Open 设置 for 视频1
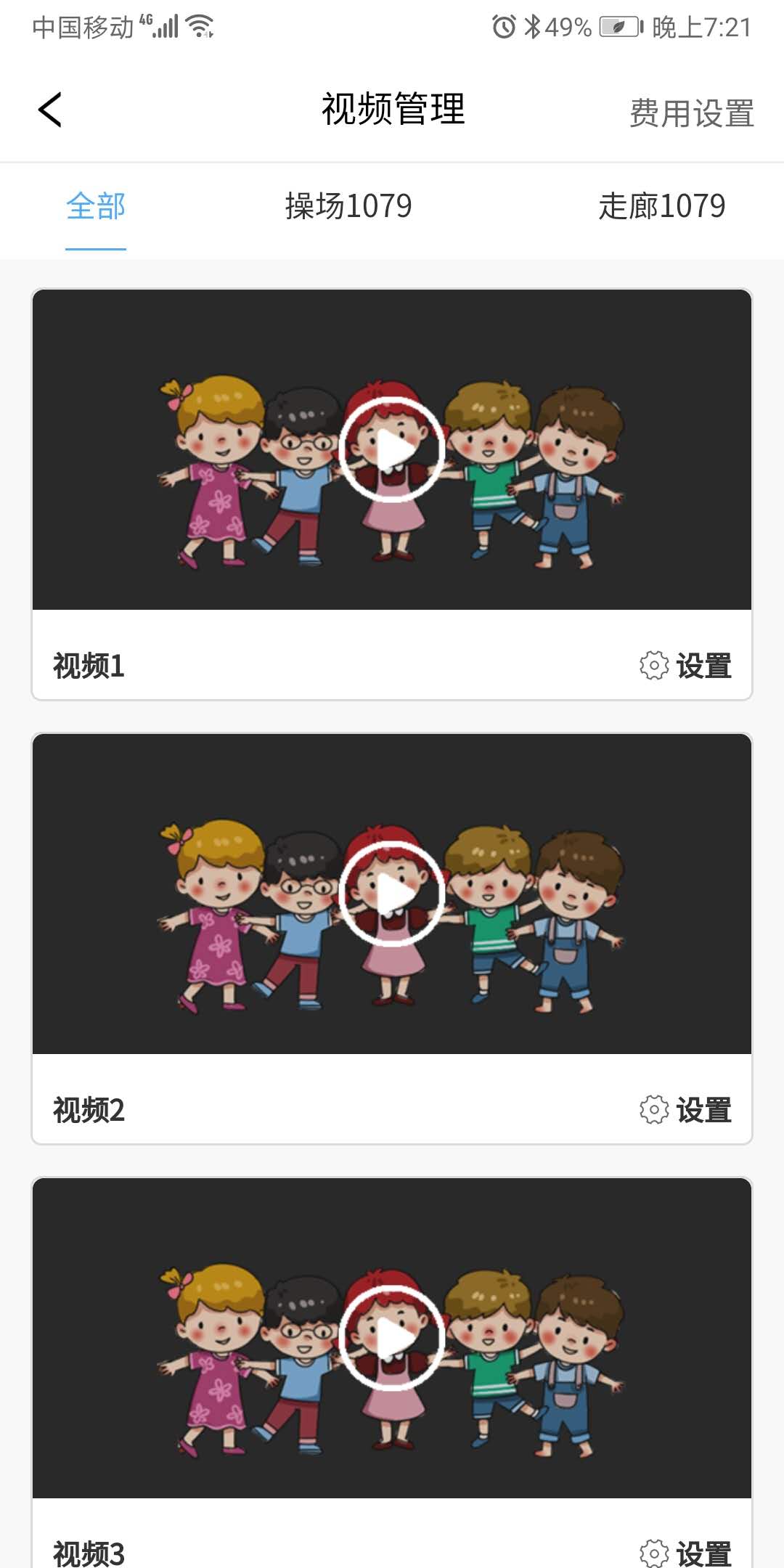Screen dimensions: 784x1568 click(x=686, y=666)
